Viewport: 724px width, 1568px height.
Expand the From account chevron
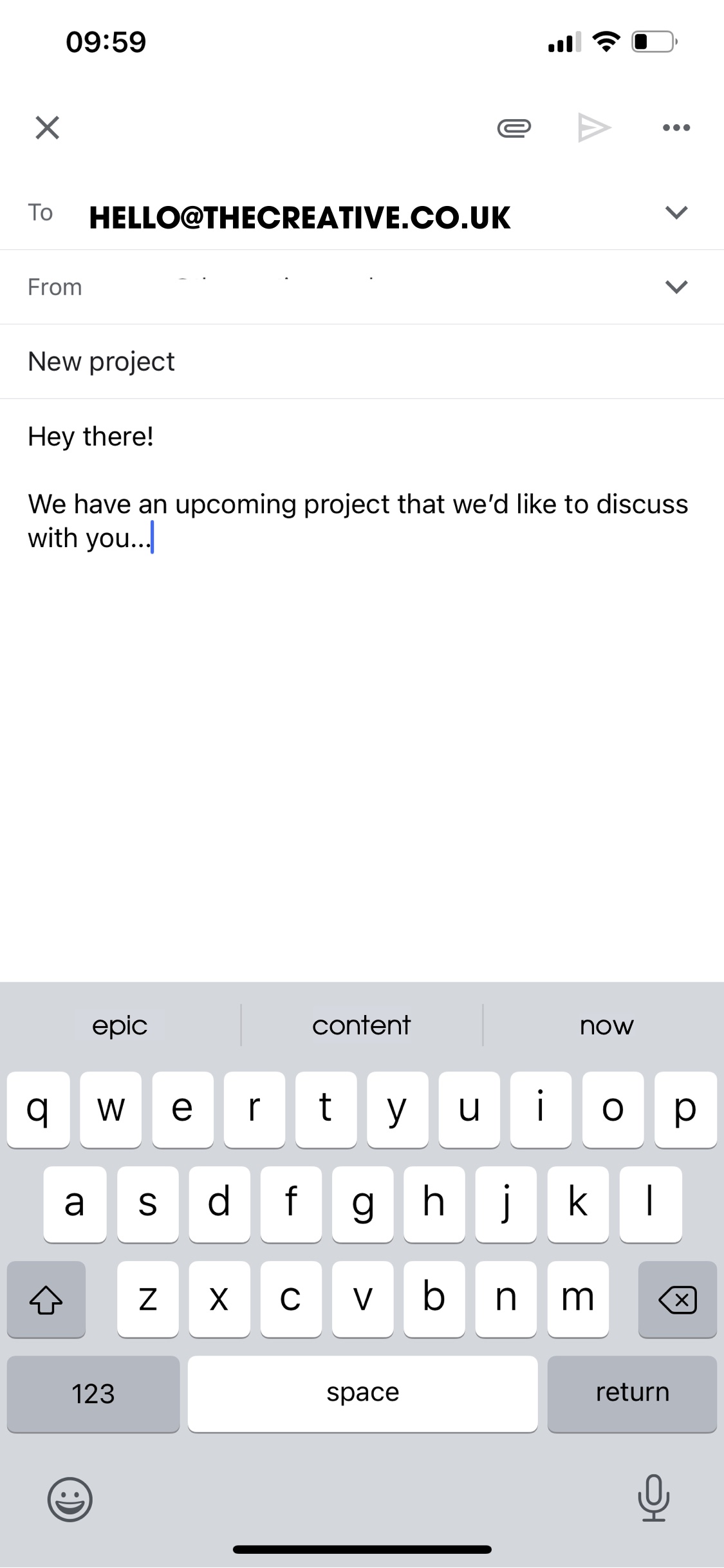coord(676,286)
